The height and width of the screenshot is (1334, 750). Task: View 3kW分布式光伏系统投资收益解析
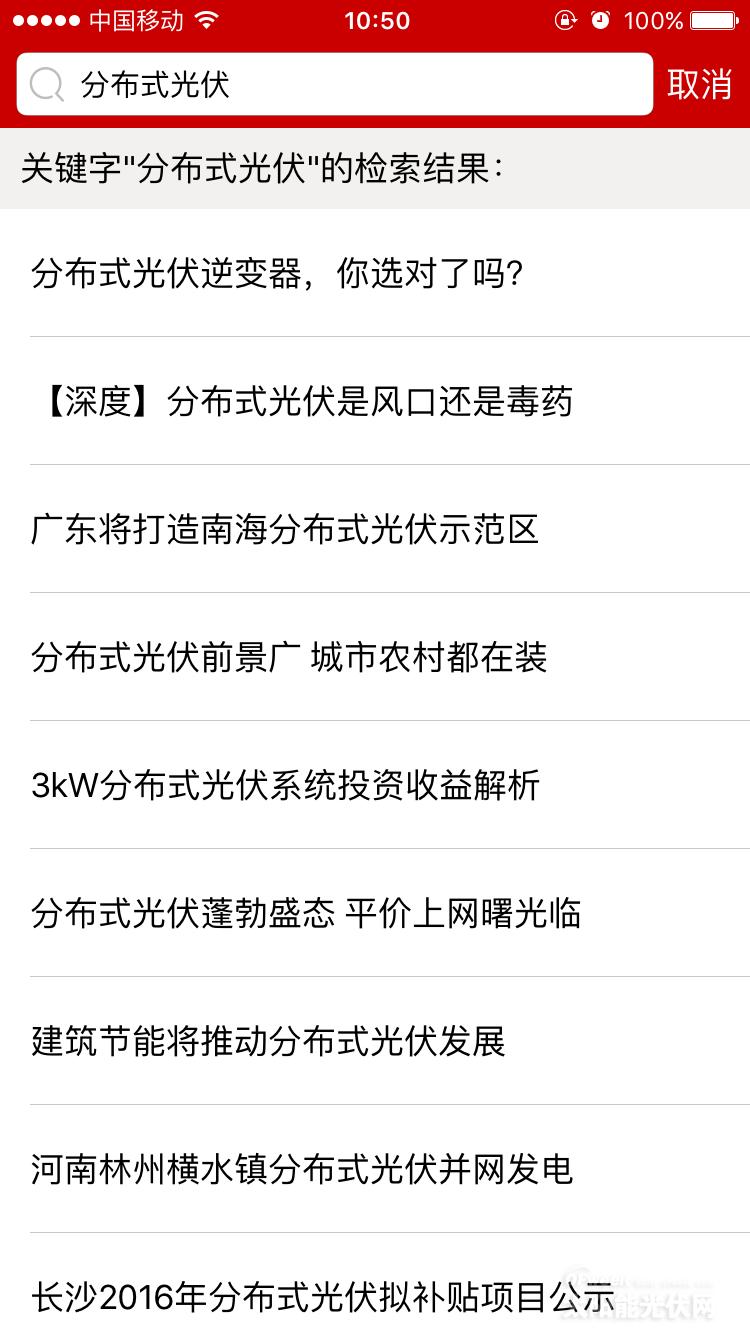tap(286, 785)
